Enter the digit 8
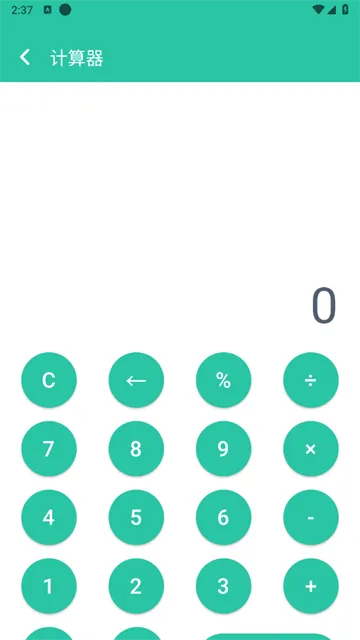This screenshot has height=640, width=360. [x=136, y=449]
